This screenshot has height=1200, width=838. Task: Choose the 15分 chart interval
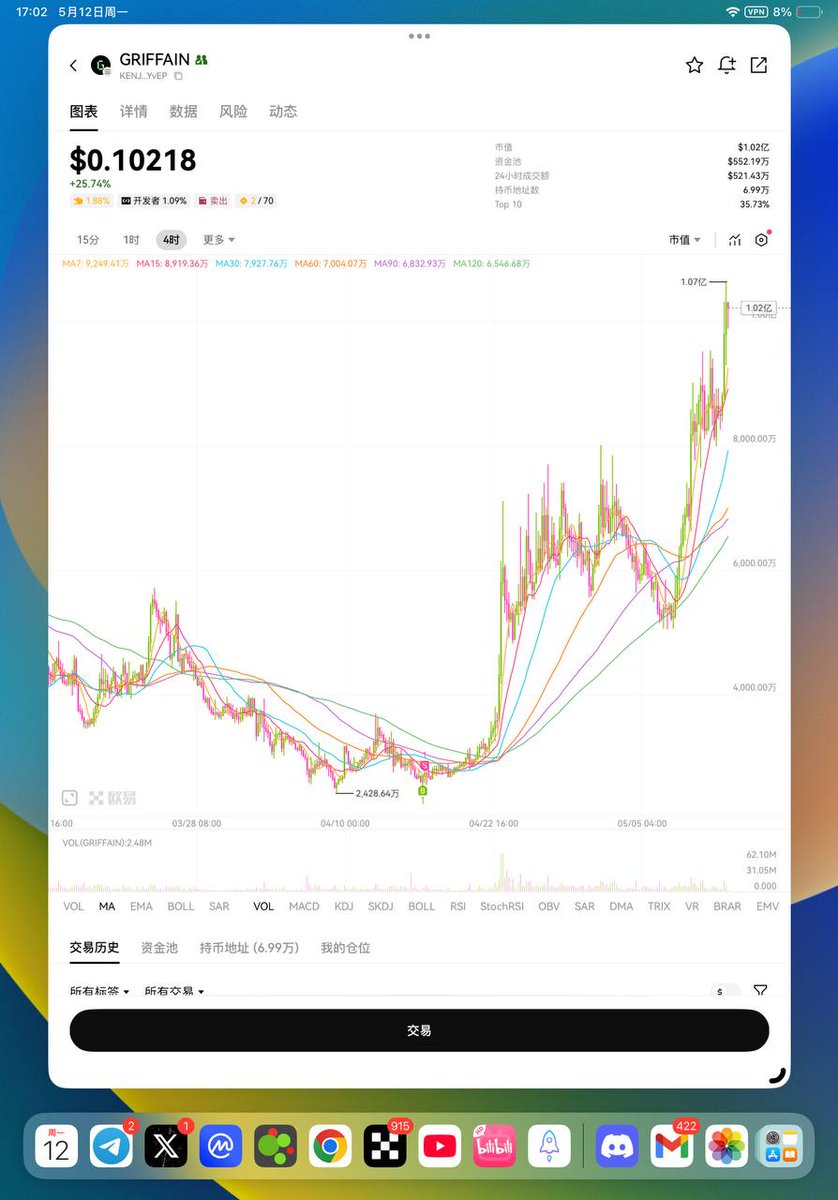pos(88,240)
